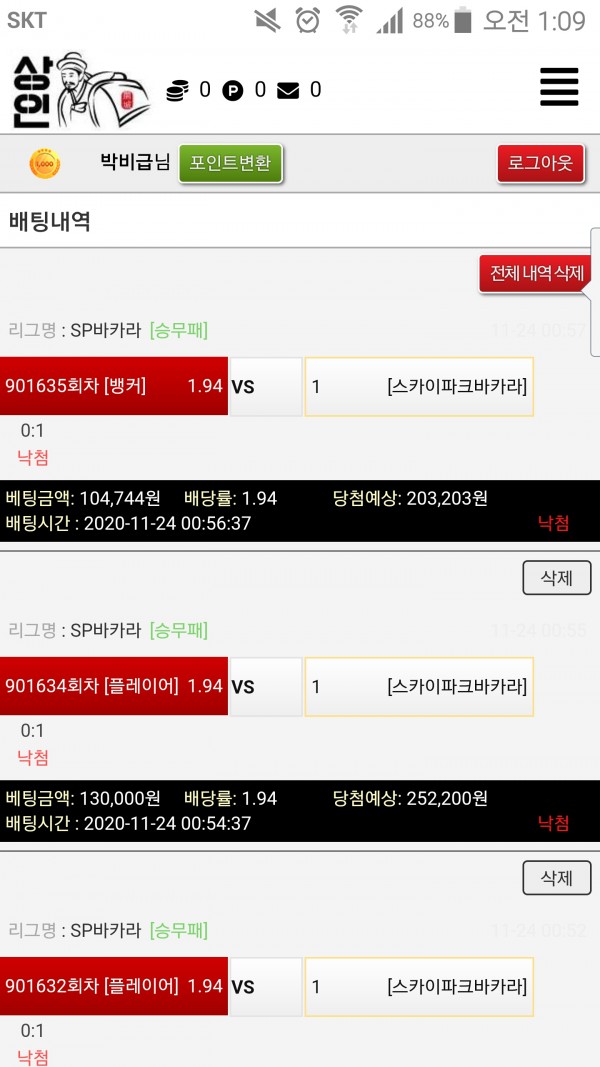
Task: Delete the 901634회차 bet entry
Action: pos(556,877)
